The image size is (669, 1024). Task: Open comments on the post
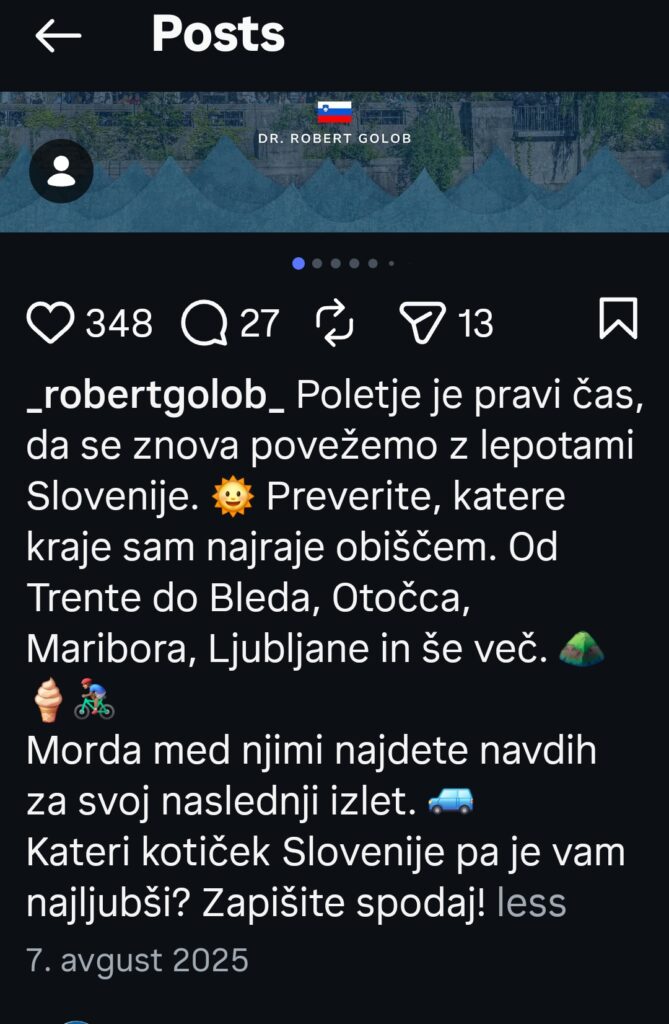(205, 322)
